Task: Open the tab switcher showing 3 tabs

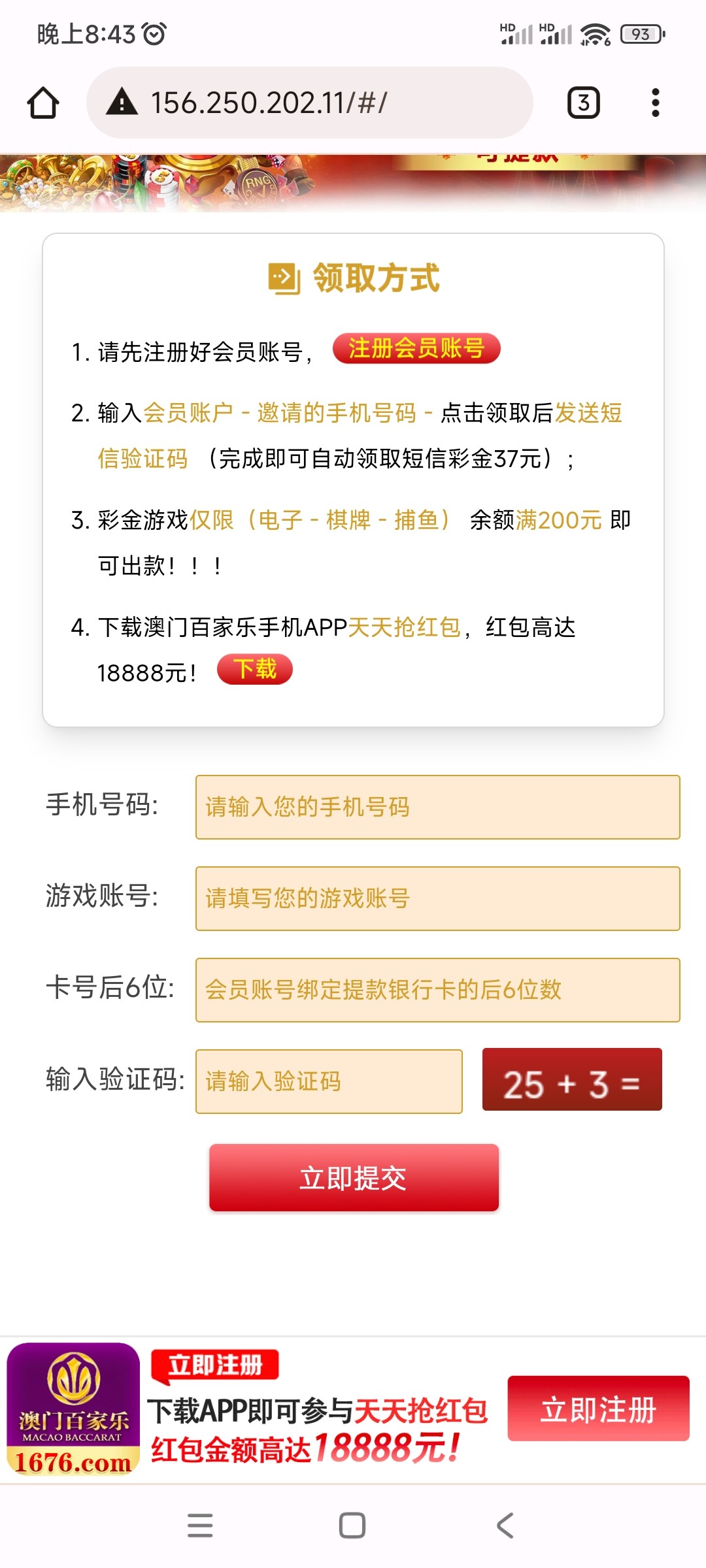Action: [583, 103]
